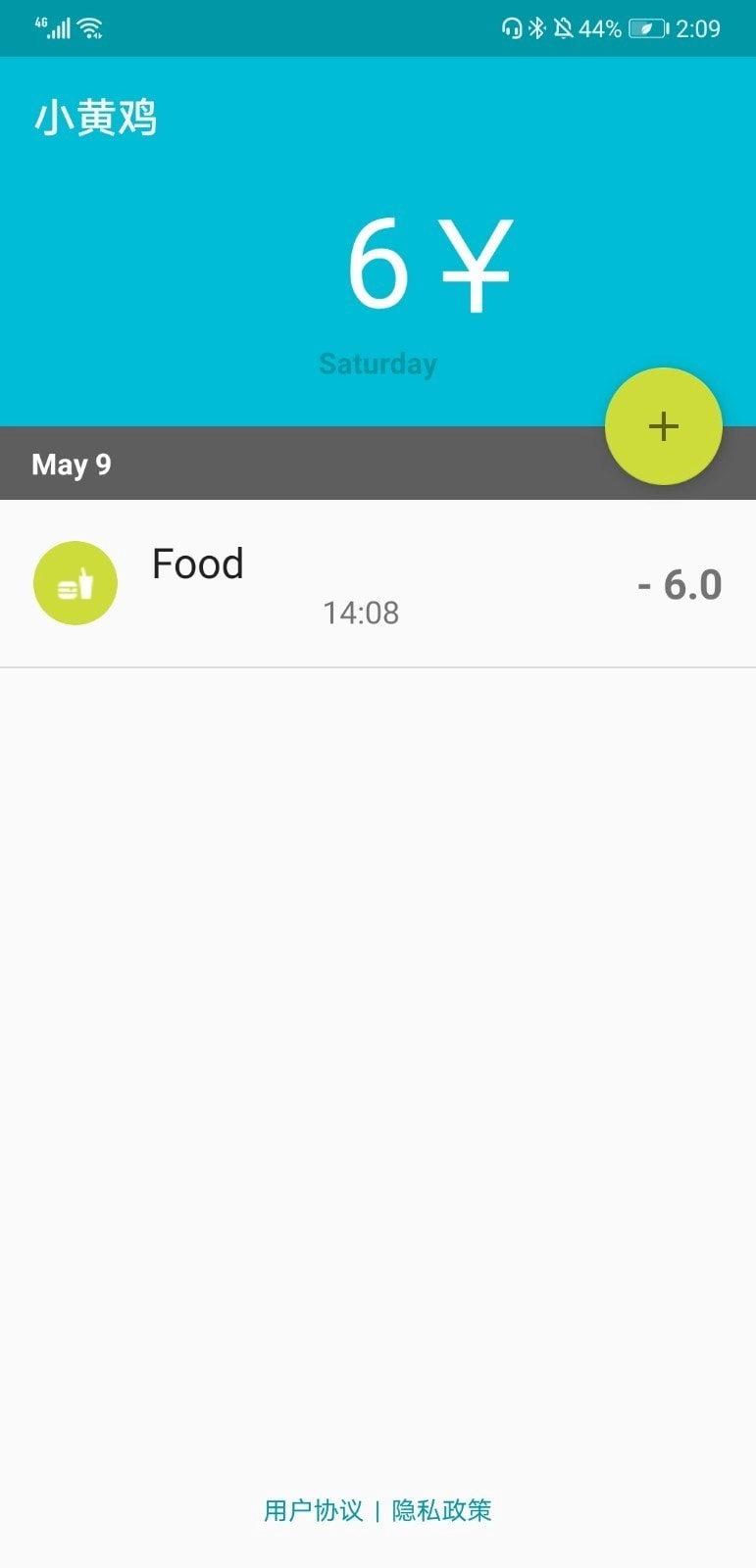Screen dimensions: 756x1568
Task: Open the 用户协议 user agreement link
Action: click(313, 1510)
